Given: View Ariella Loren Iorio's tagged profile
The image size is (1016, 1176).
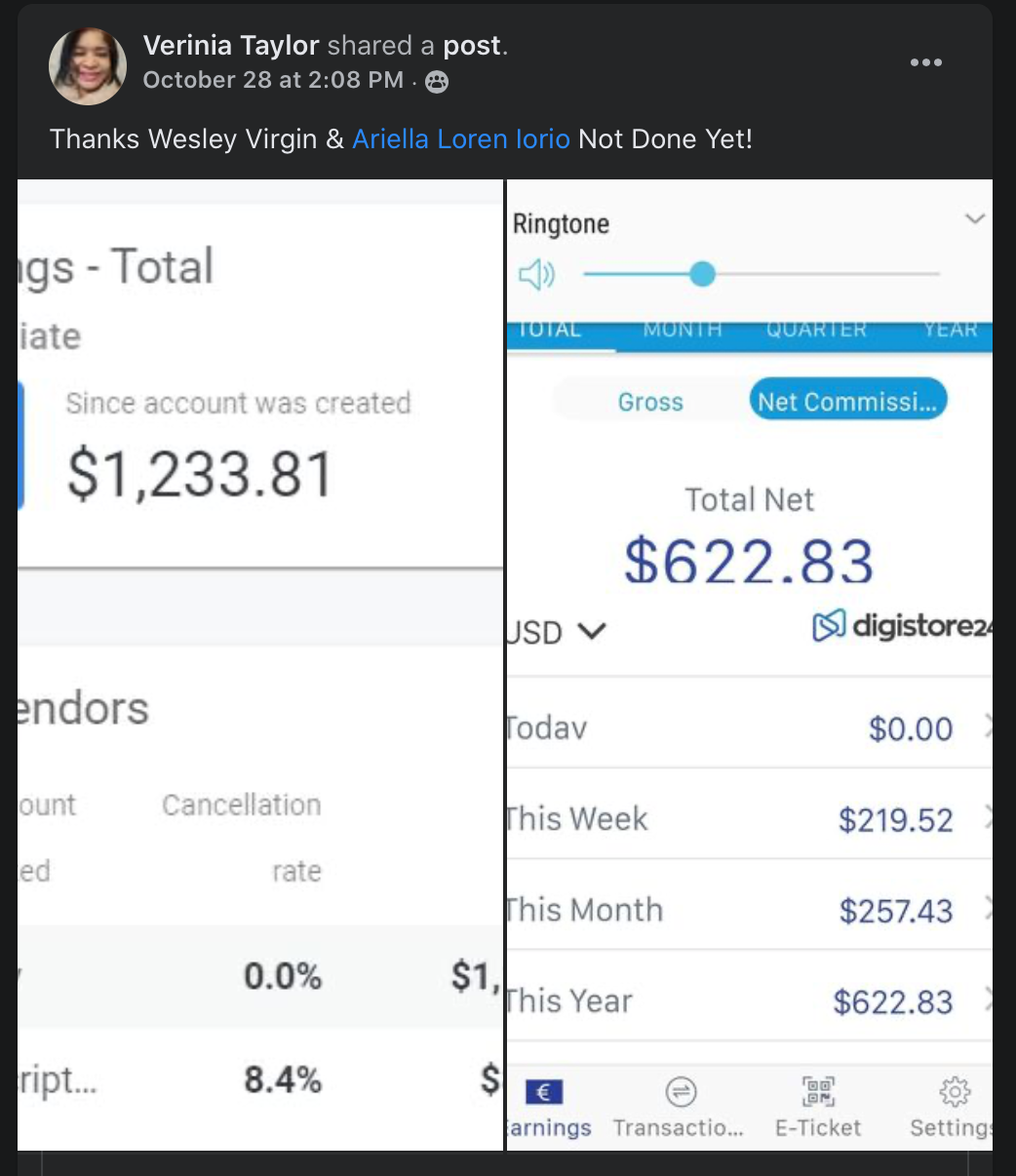Looking at the screenshot, I should (460, 139).
